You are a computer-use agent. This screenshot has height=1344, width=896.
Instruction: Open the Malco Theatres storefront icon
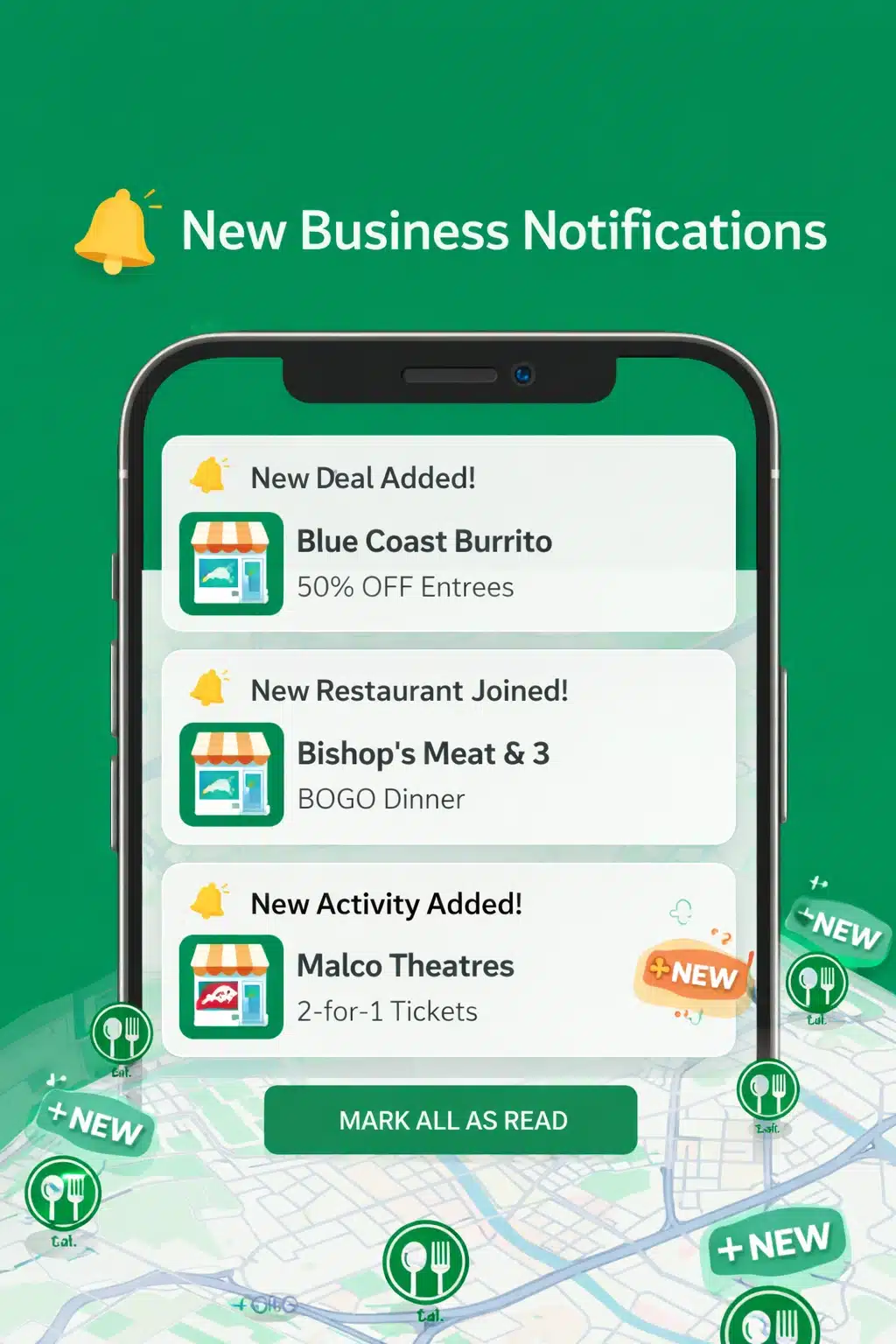tap(233, 986)
